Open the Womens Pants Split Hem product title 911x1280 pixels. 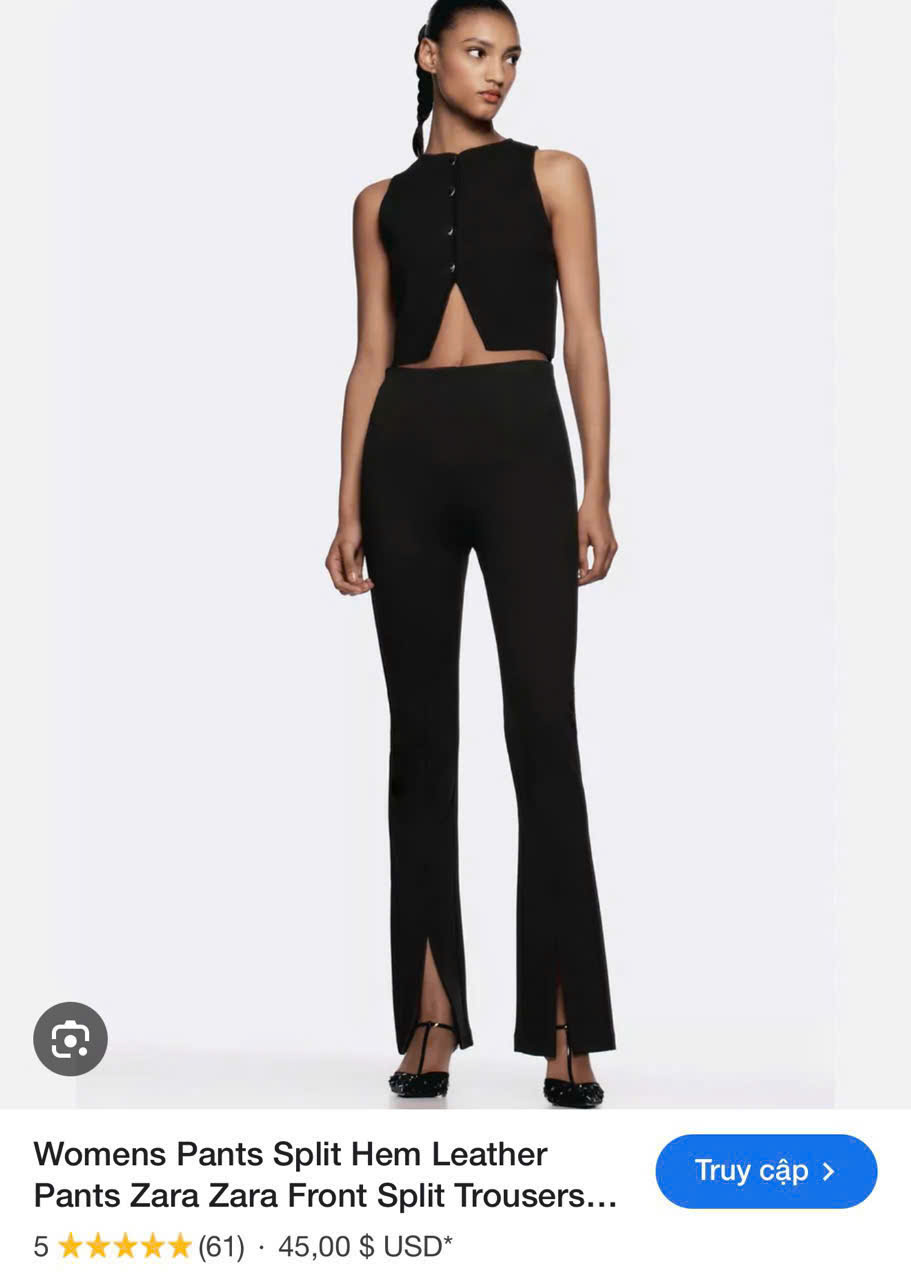(x=325, y=1175)
